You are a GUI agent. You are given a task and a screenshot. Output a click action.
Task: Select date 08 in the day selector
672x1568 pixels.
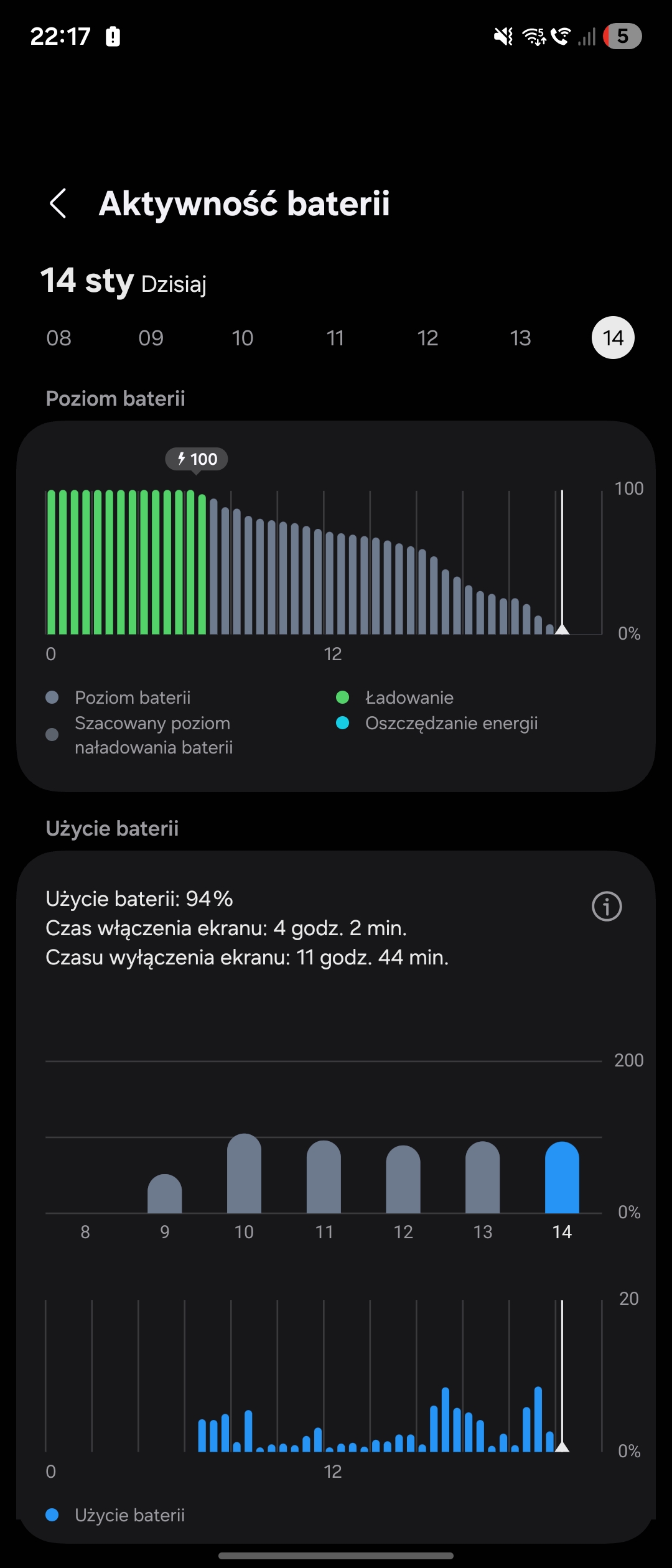[x=59, y=338]
